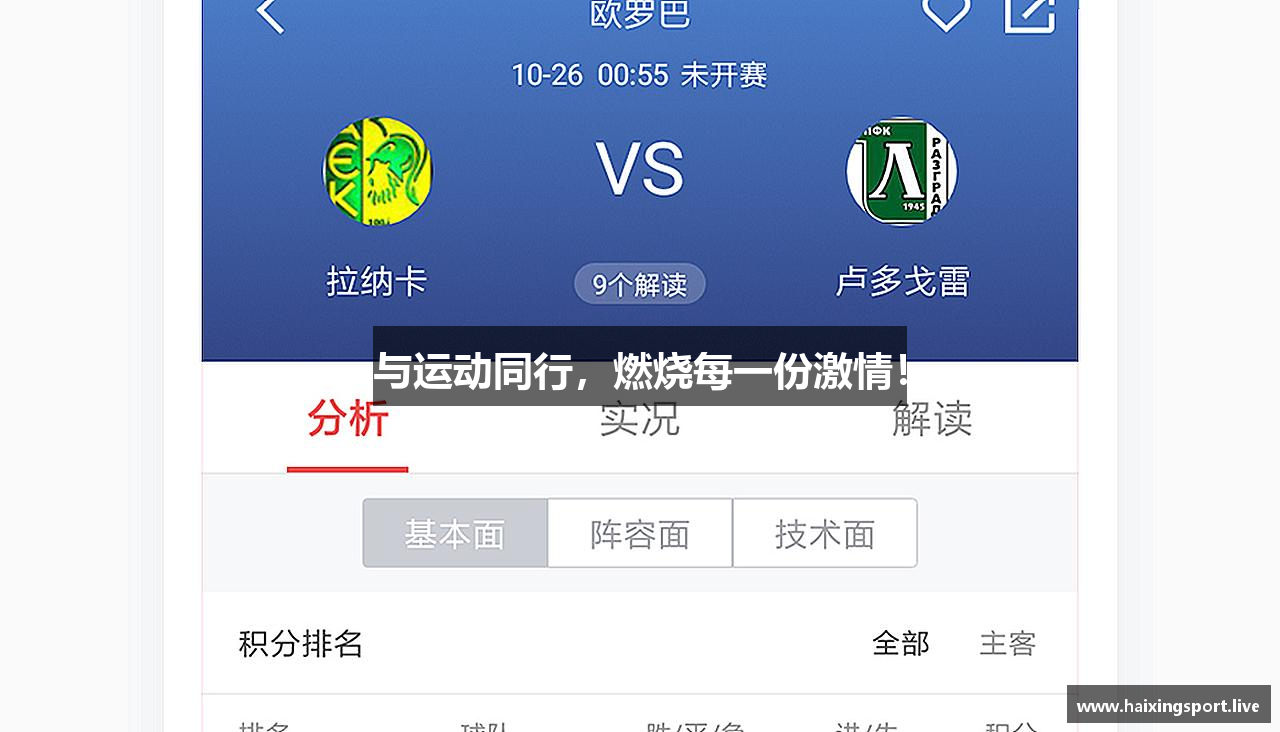1280x732 pixels.
Task: Select the 基本面 segment
Action: click(455, 534)
